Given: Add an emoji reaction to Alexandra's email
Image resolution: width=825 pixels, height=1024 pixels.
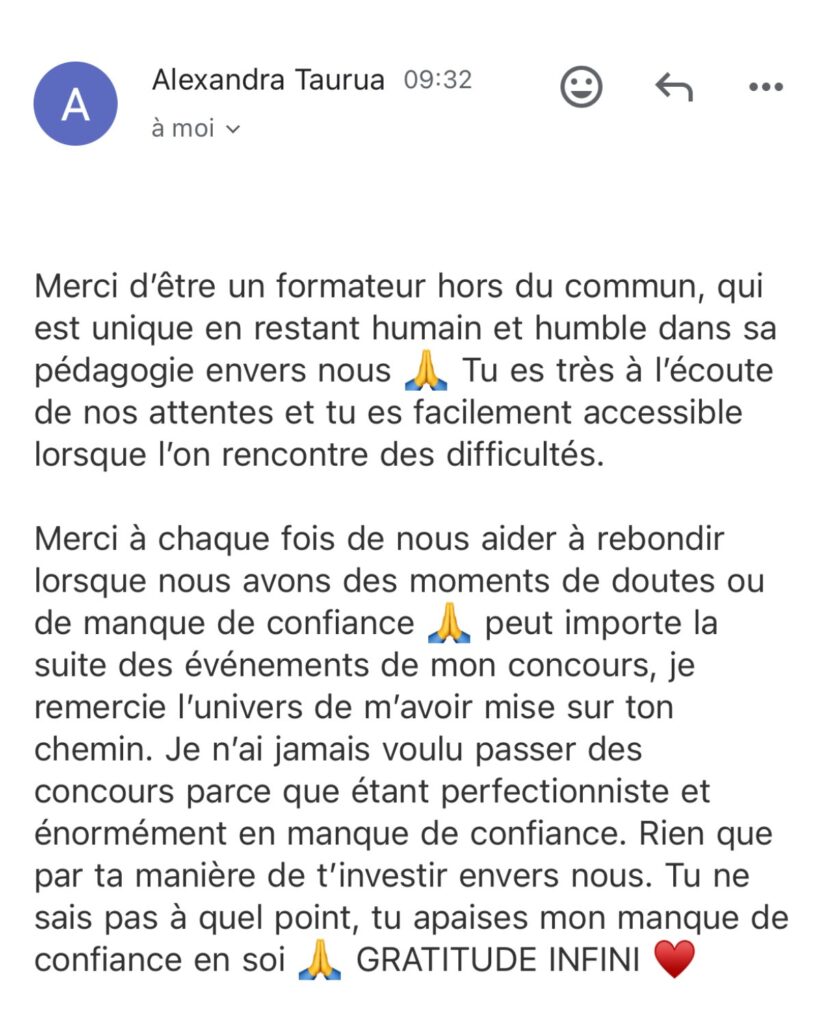Looking at the screenshot, I should pos(581,87).
